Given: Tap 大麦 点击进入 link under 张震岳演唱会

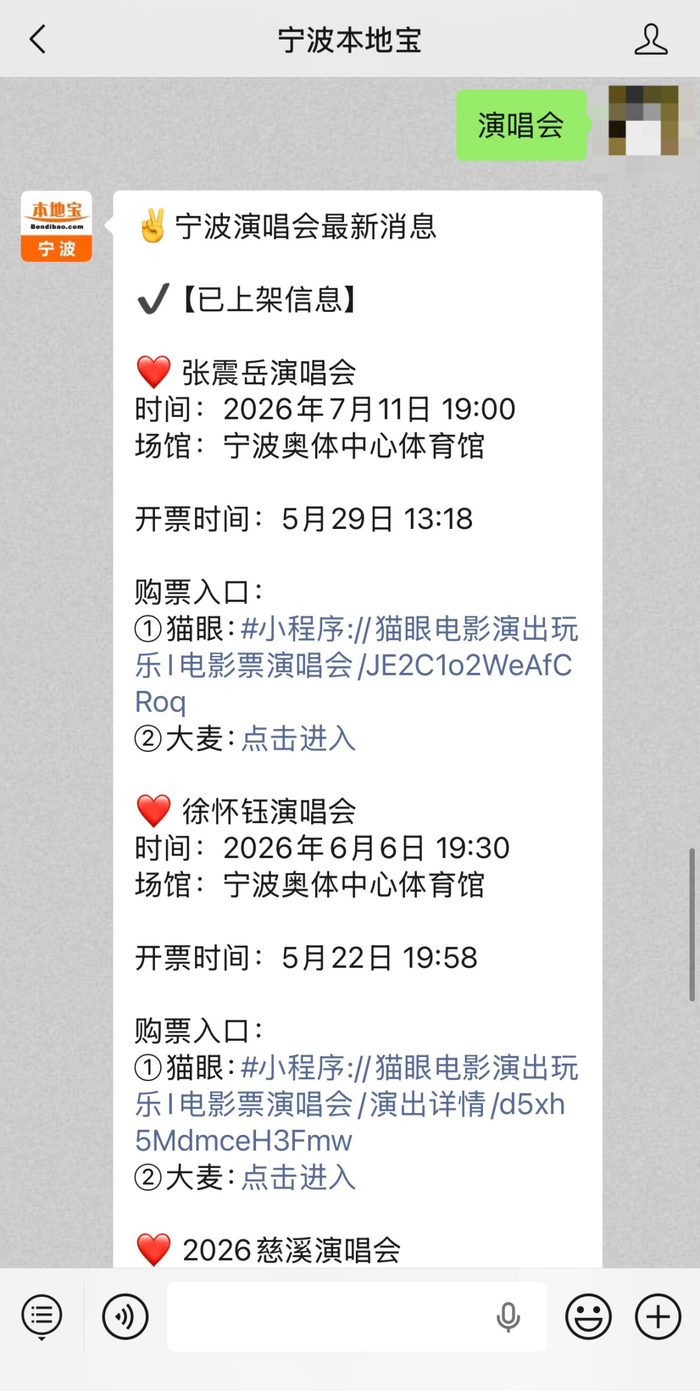Looking at the screenshot, I should (298, 738).
